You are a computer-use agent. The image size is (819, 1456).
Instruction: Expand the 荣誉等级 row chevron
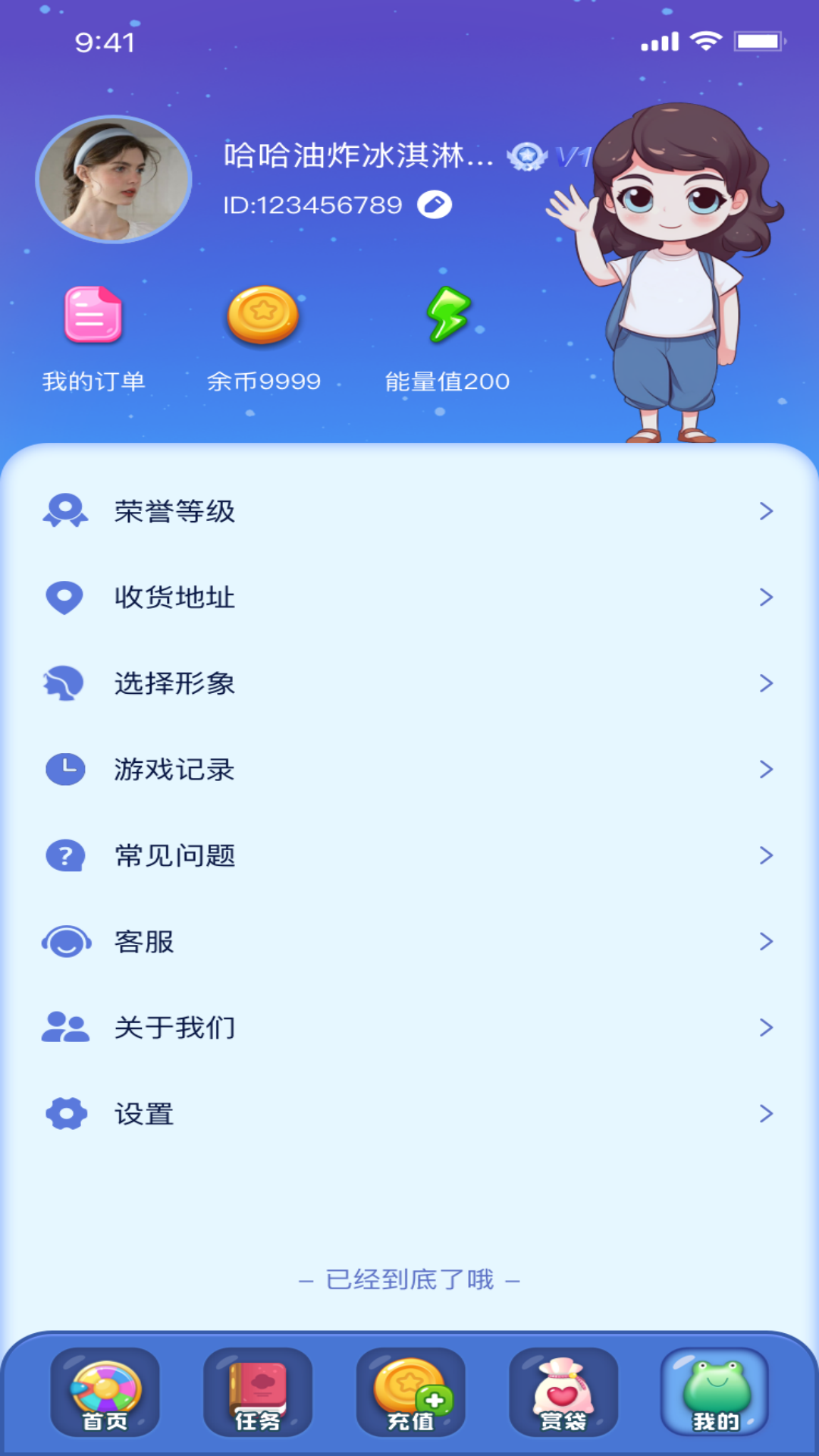click(764, 512)
